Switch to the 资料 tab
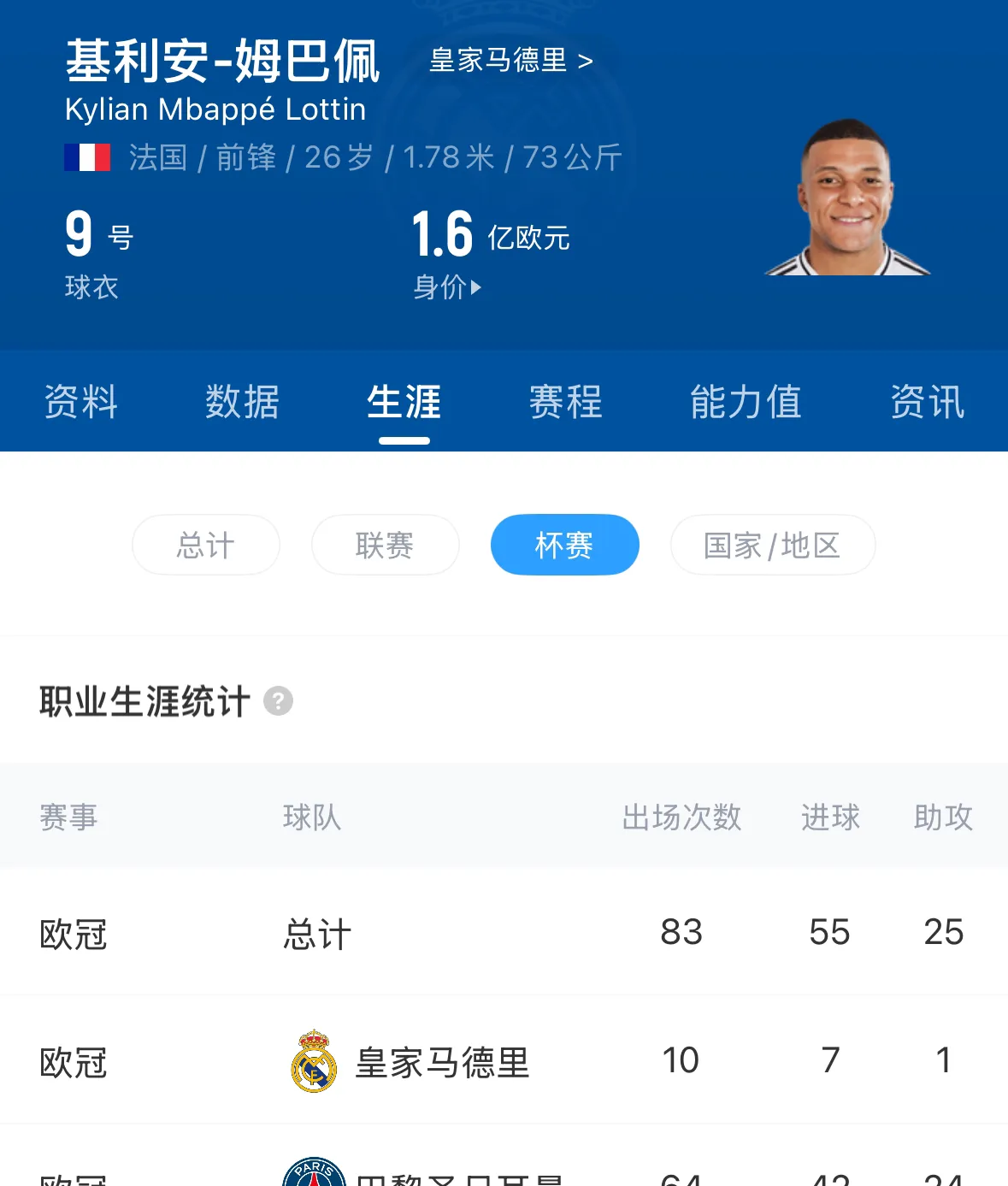 pyautogui.click(x=80, y=402)
